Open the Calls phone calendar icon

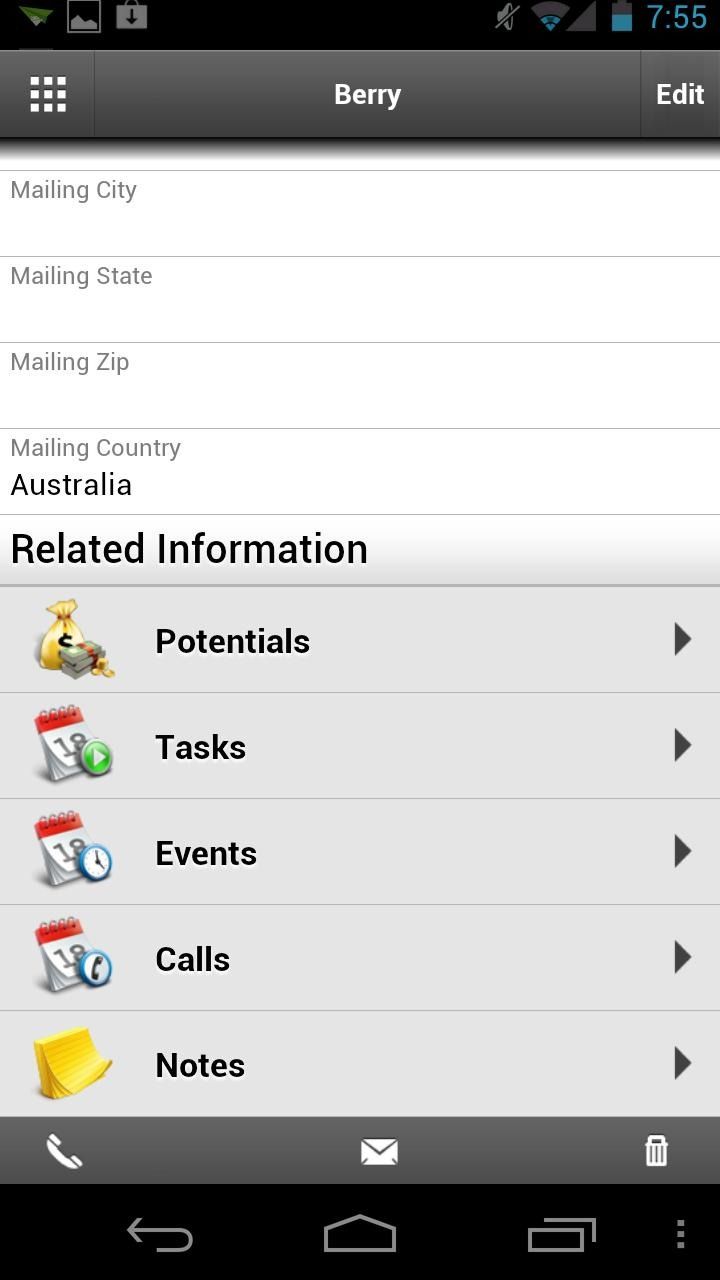(x=75, y=958)
